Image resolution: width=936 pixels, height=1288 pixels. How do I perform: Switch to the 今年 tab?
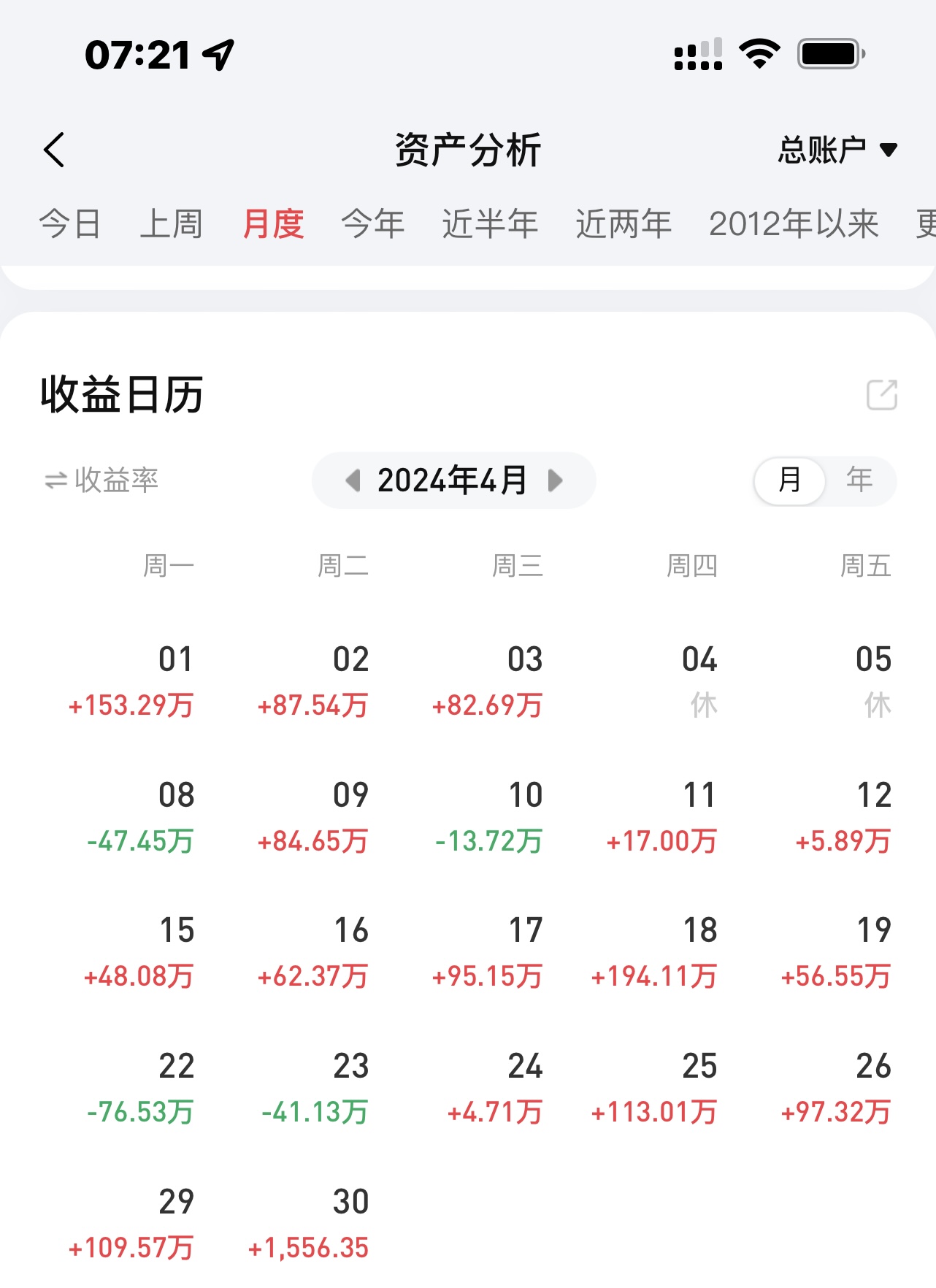pos(372,223)
